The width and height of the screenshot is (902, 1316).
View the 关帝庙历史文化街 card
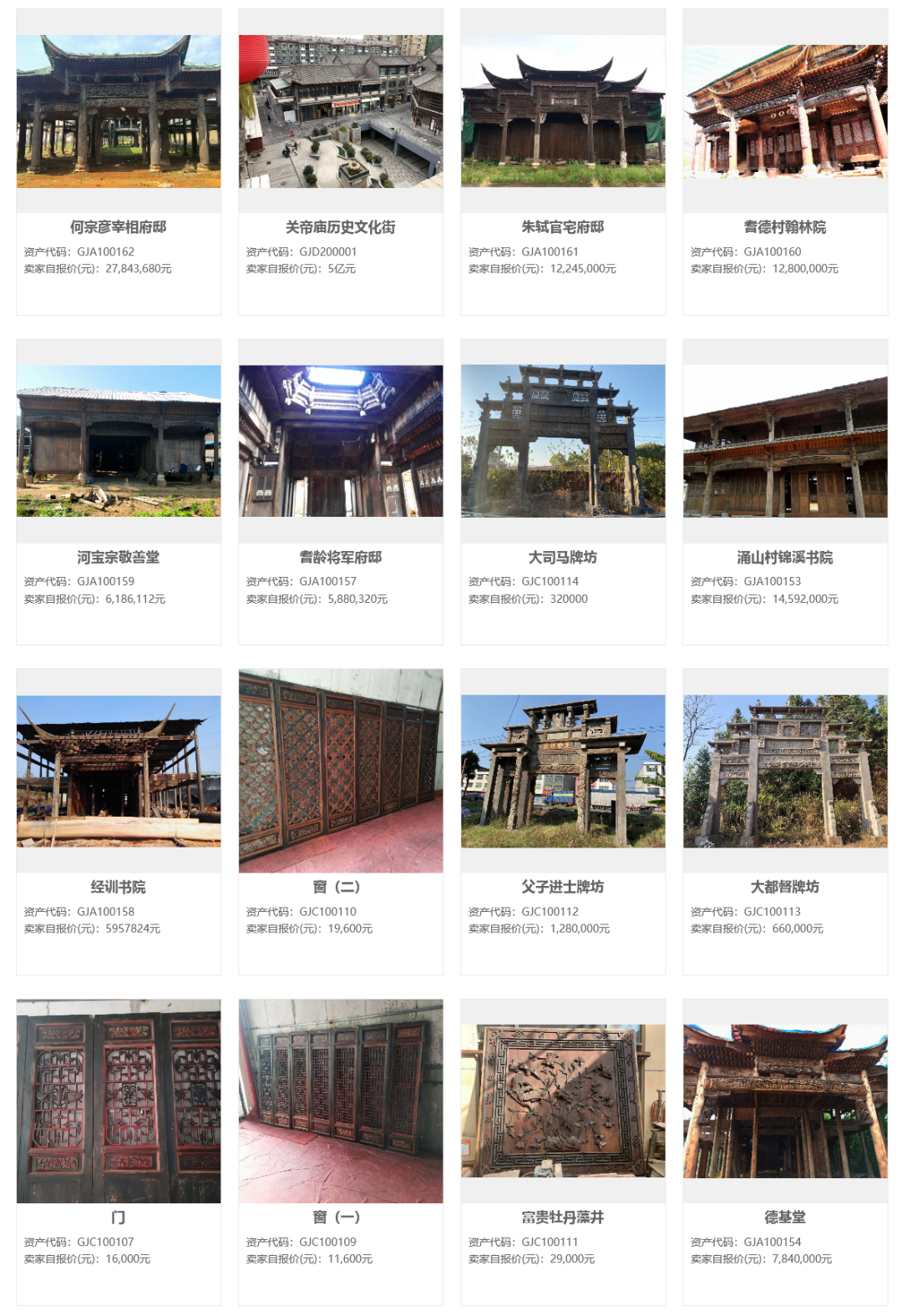[x=340, y=227]
